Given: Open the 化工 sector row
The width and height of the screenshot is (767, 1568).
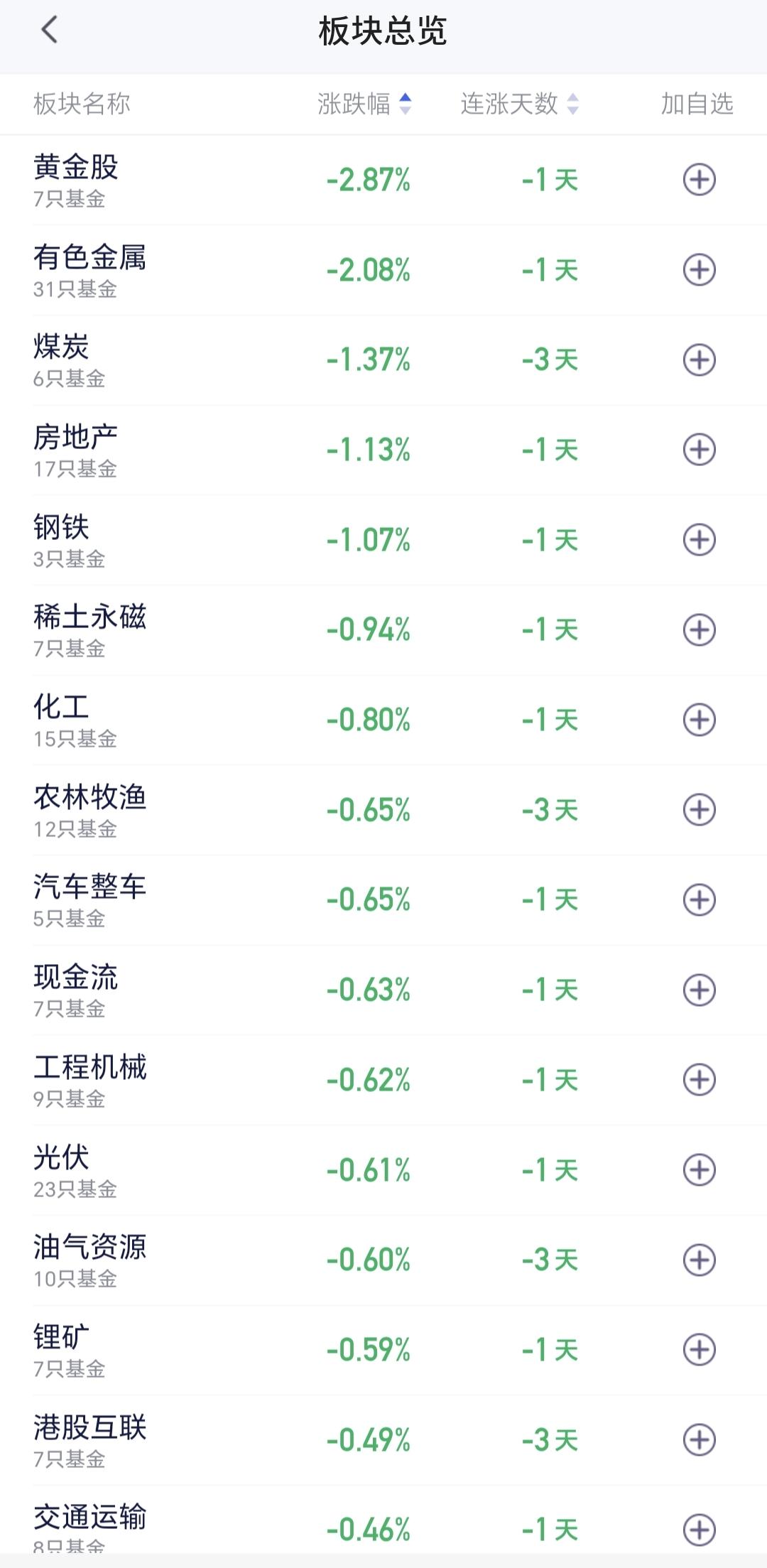Looking at the screenshot, I should [383, 720].
